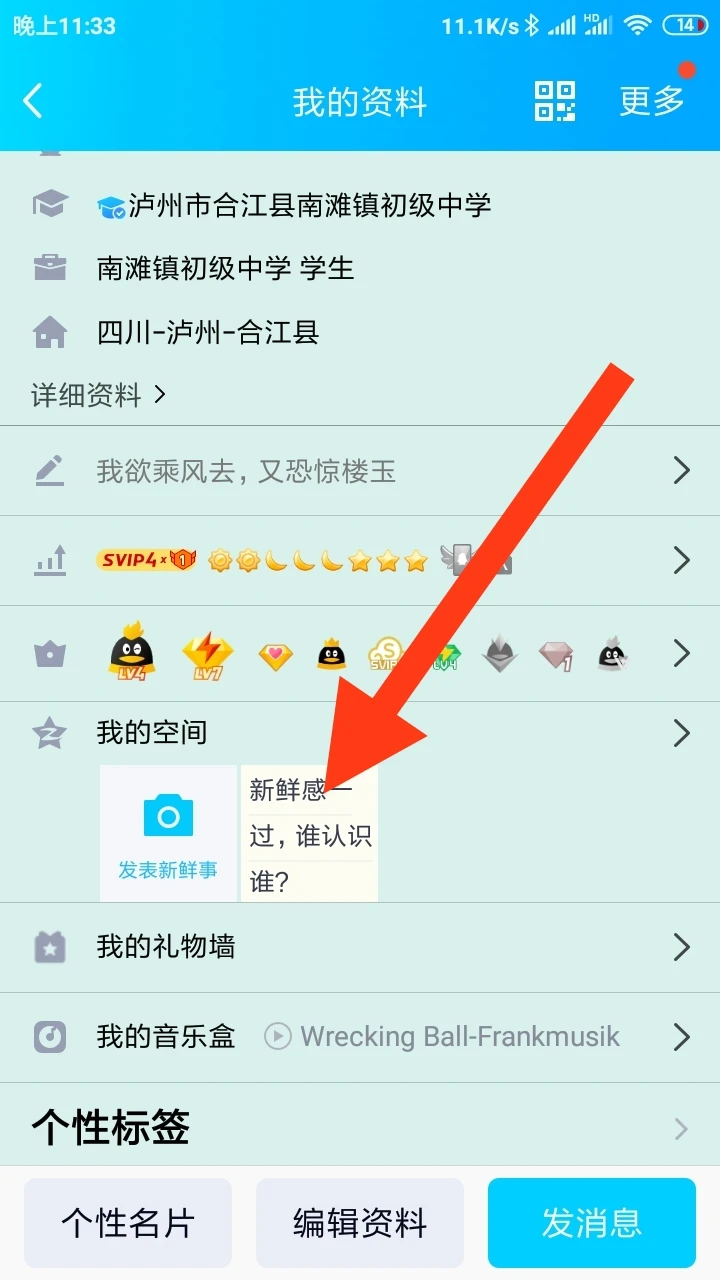
Task: Open 详细资料 details
Action: 98,395
